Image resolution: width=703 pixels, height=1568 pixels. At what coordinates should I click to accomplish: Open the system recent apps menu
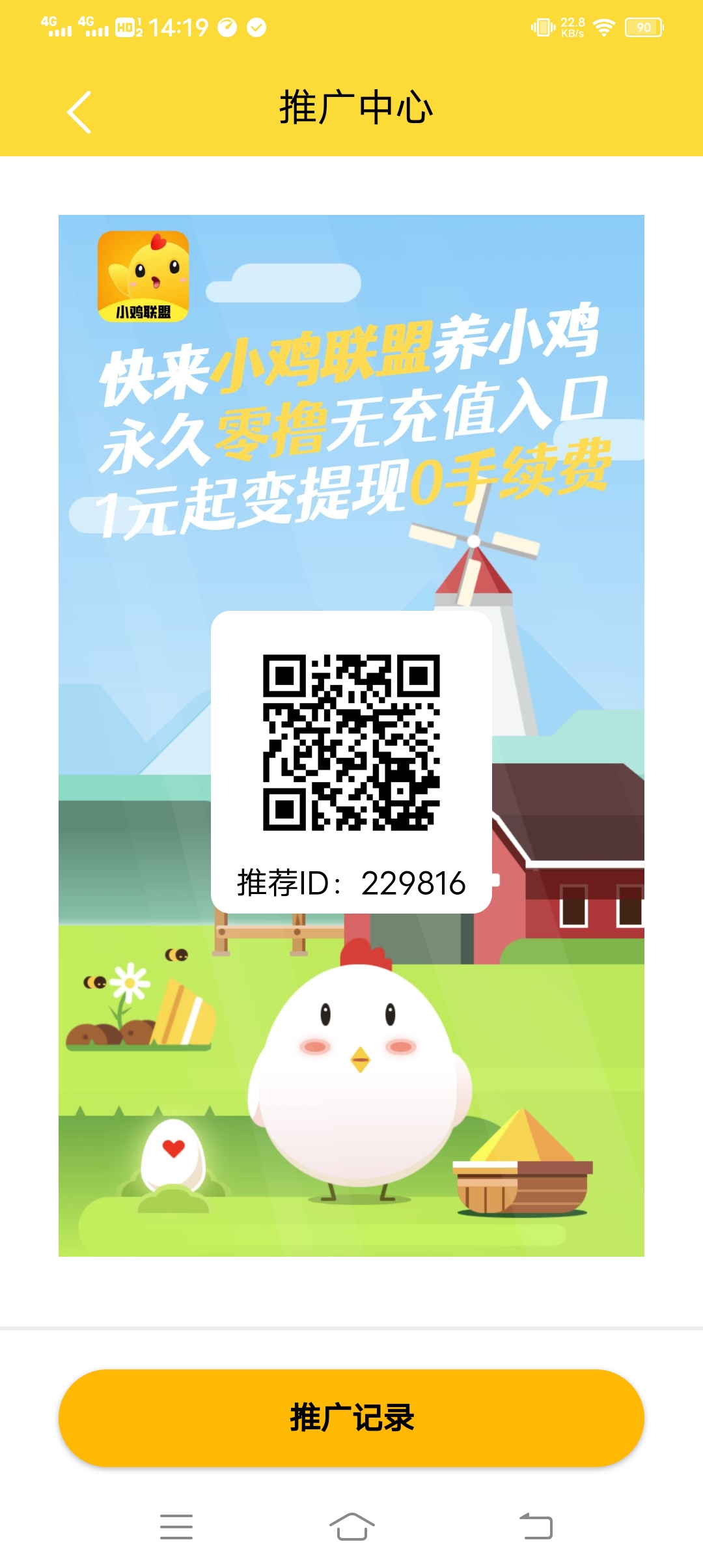(176, 1526)
